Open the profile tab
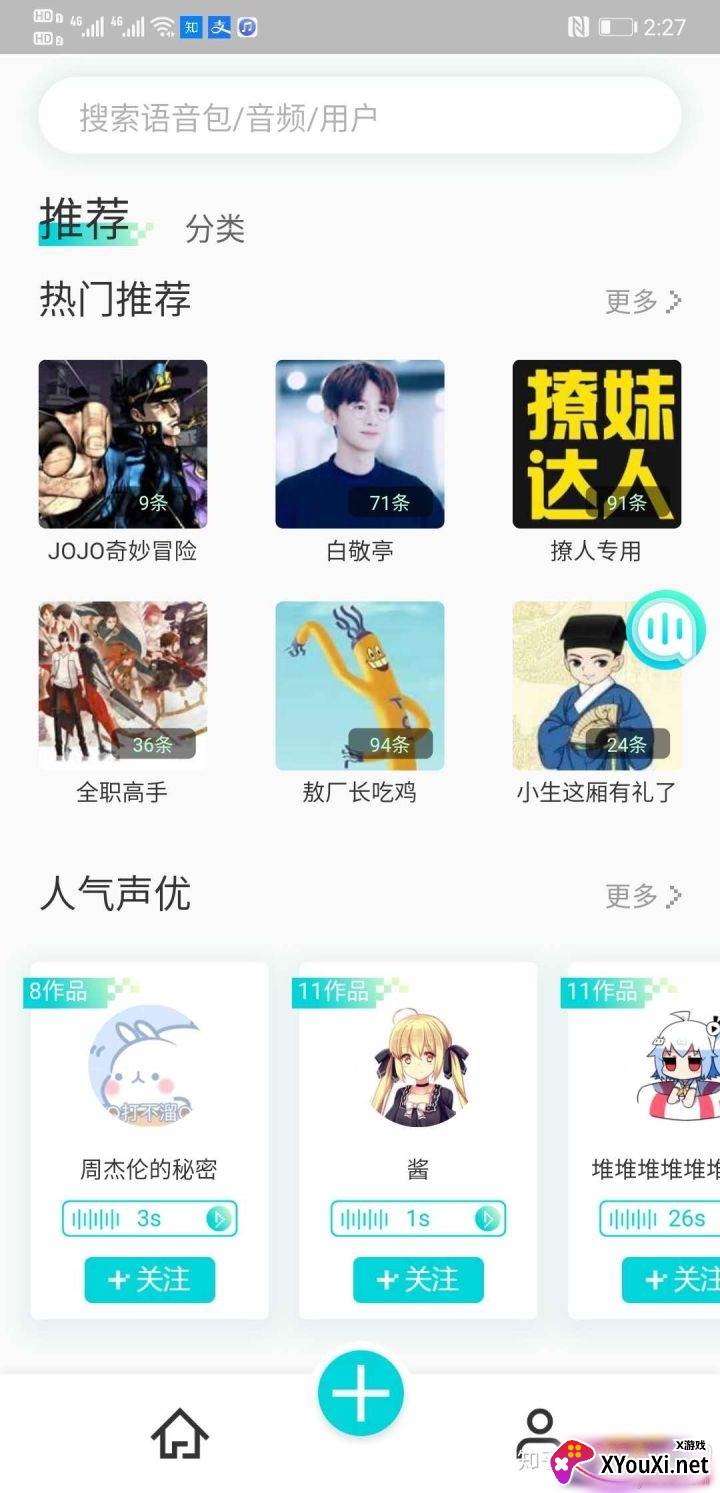Viewport: 720px width, 1493px height. [539, 1434]
